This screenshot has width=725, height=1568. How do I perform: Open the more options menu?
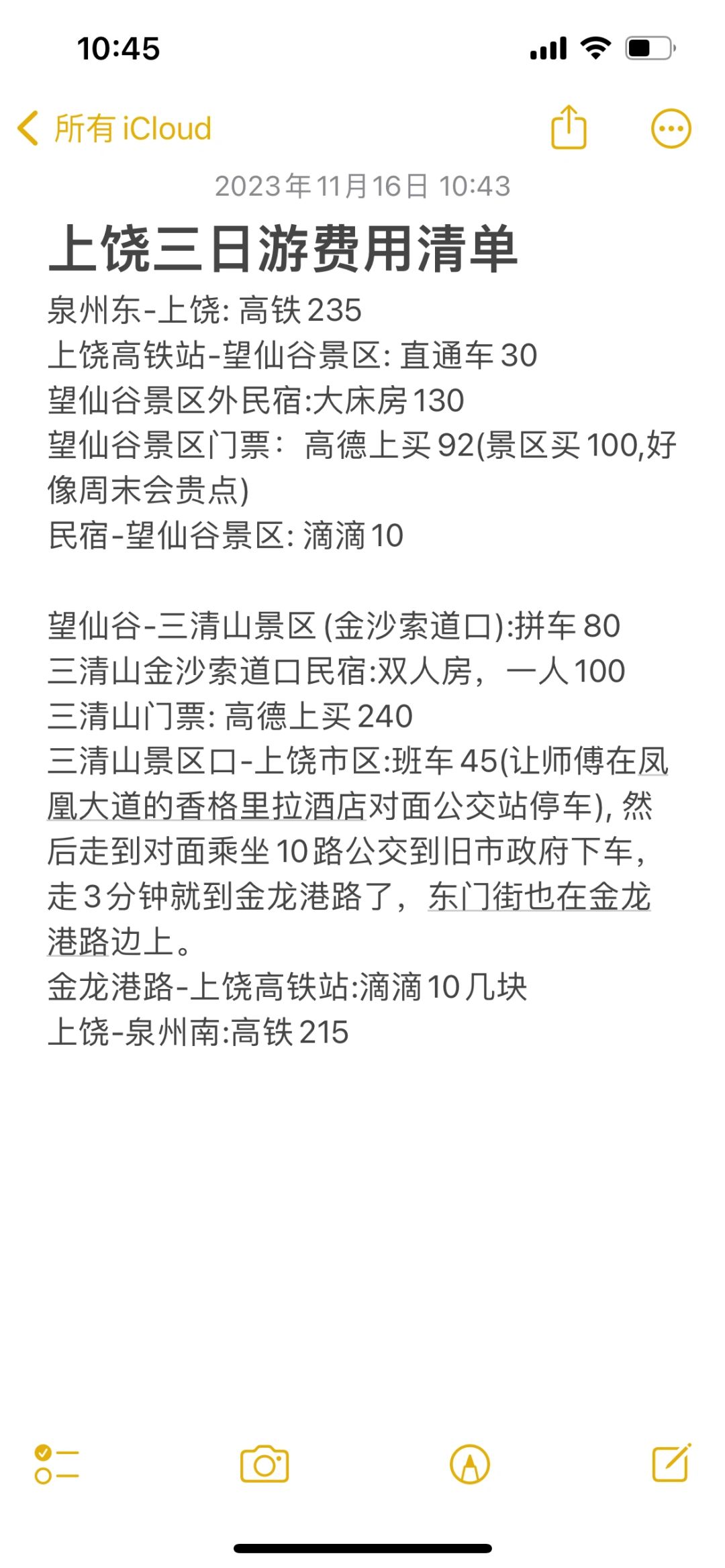point(671,128)
